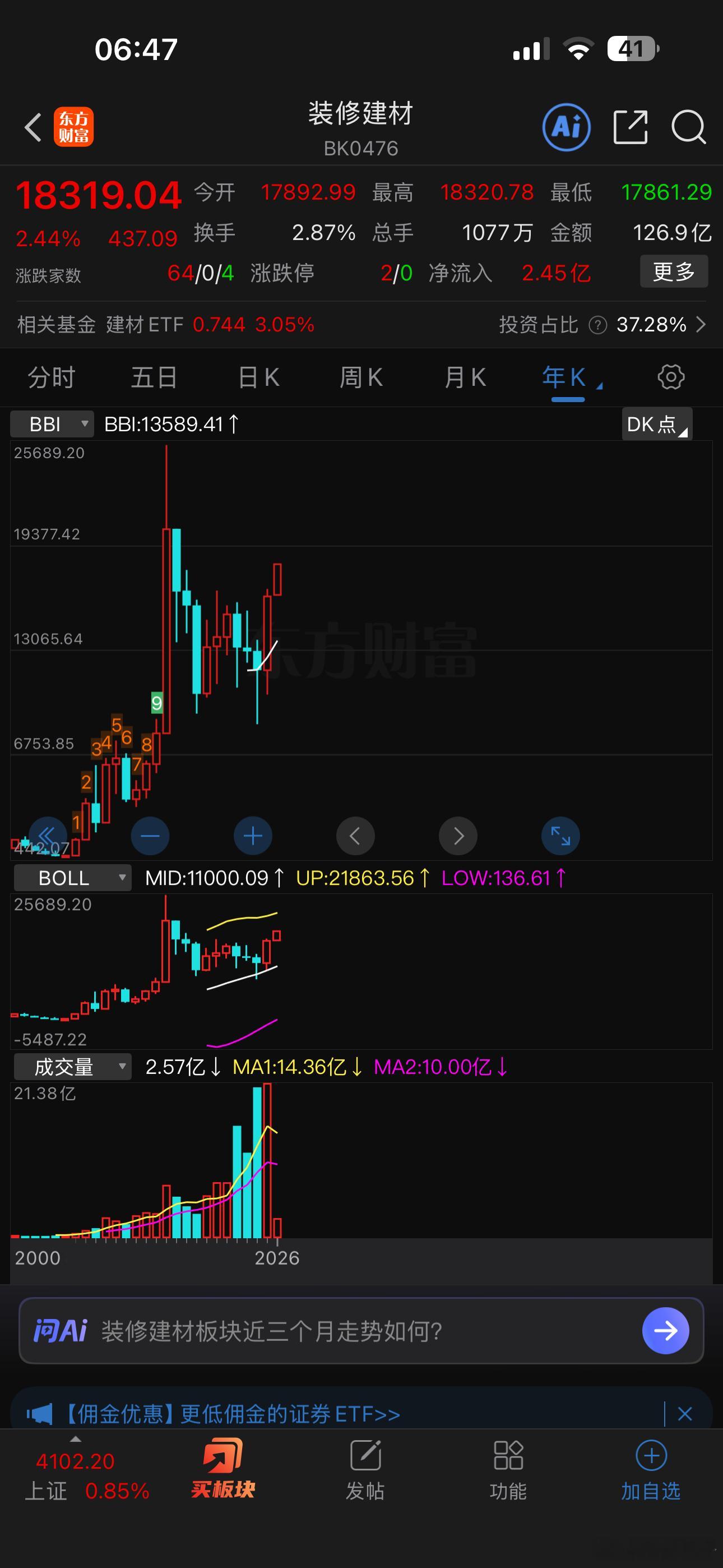
Task: Switch to the 分时 tab
Action: (x=51, y=376)
